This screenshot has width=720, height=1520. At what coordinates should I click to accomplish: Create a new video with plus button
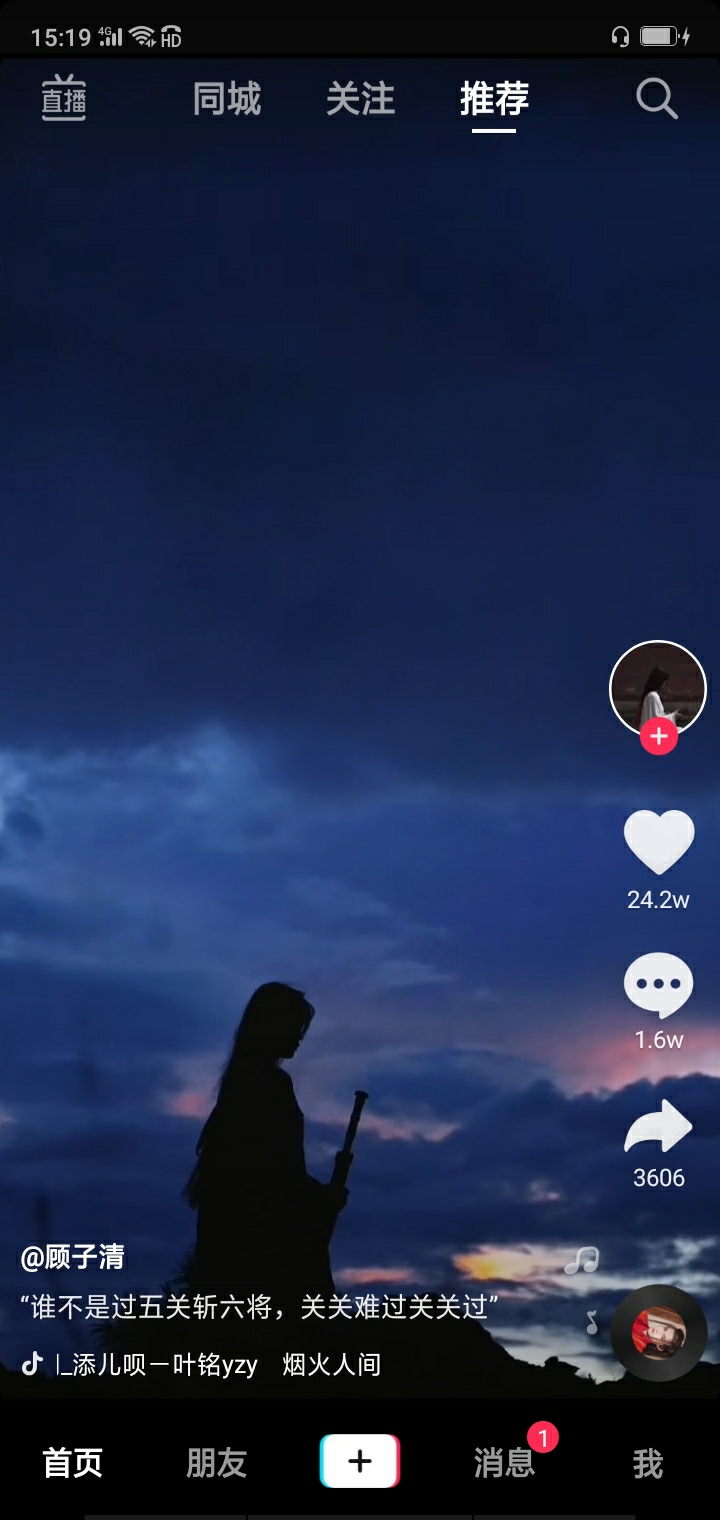pyautogui.click(x=360, y=1461)
